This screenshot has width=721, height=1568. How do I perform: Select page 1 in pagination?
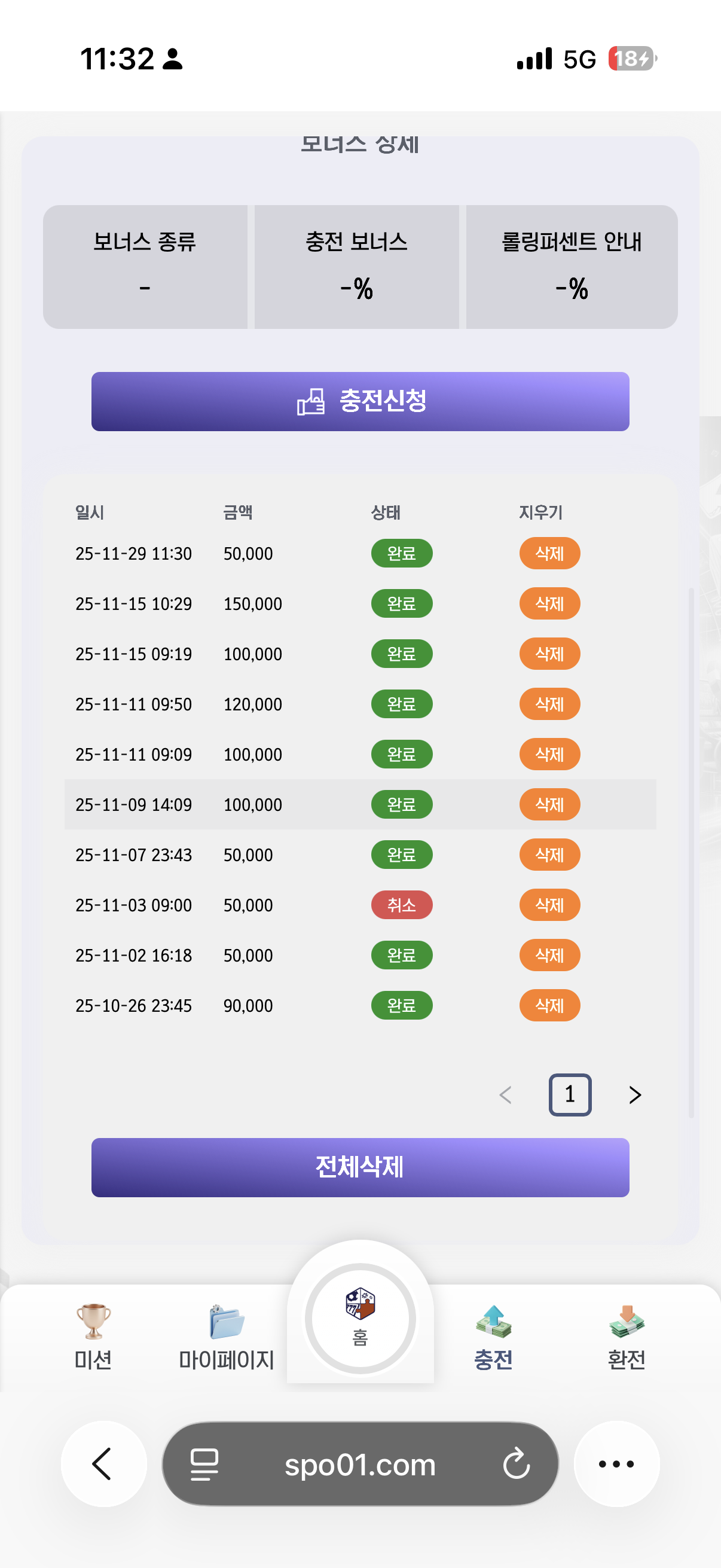pos(570,1095)
